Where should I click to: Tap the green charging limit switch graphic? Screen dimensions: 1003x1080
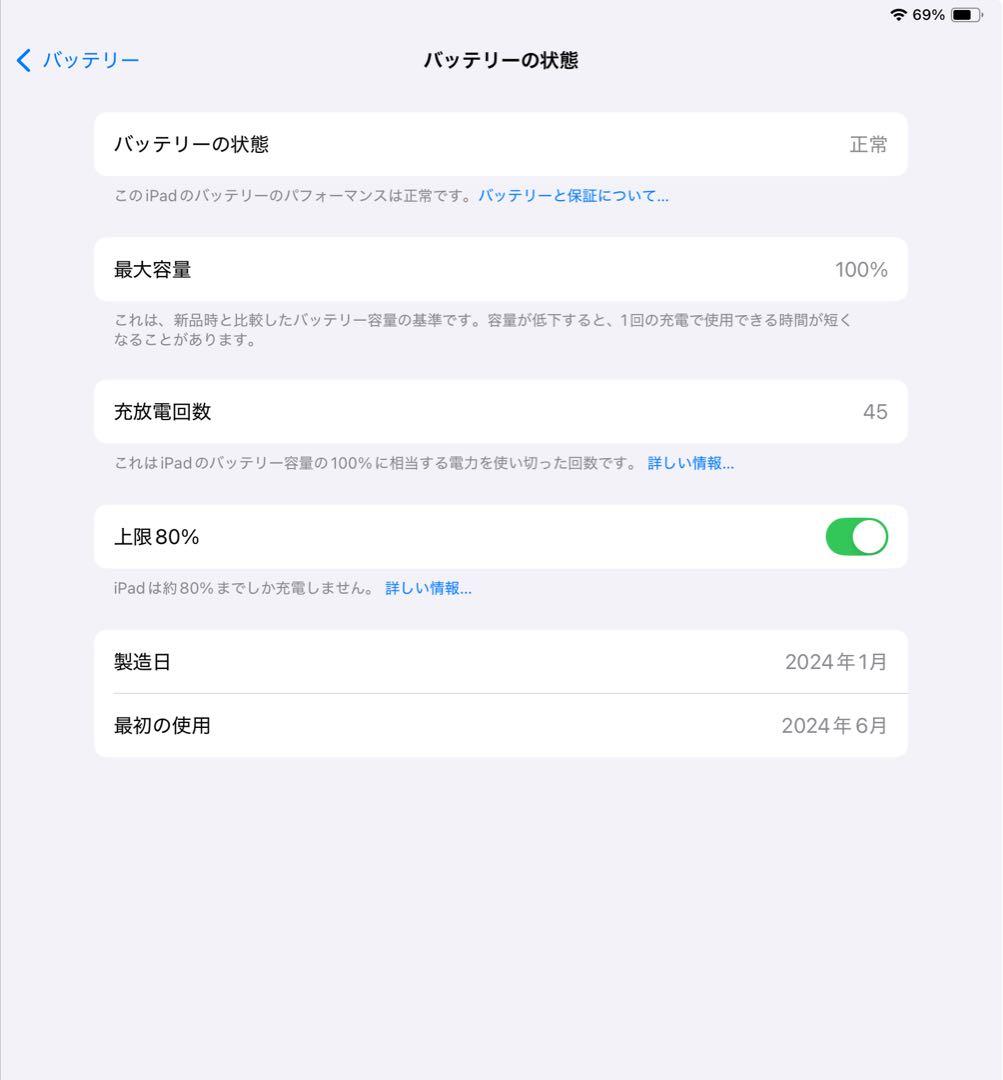pos(857,537)
